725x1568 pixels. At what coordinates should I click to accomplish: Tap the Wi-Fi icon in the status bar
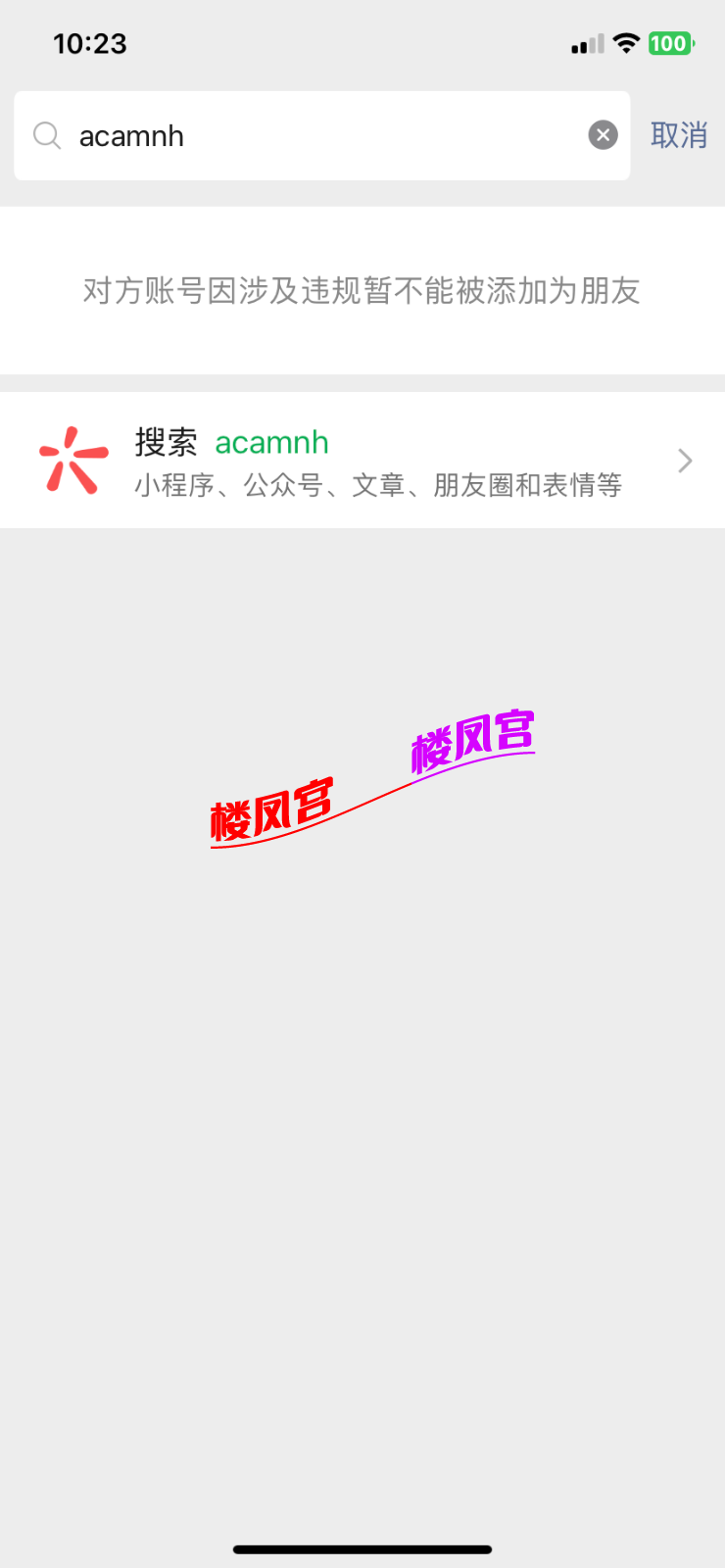coord(625,42)
